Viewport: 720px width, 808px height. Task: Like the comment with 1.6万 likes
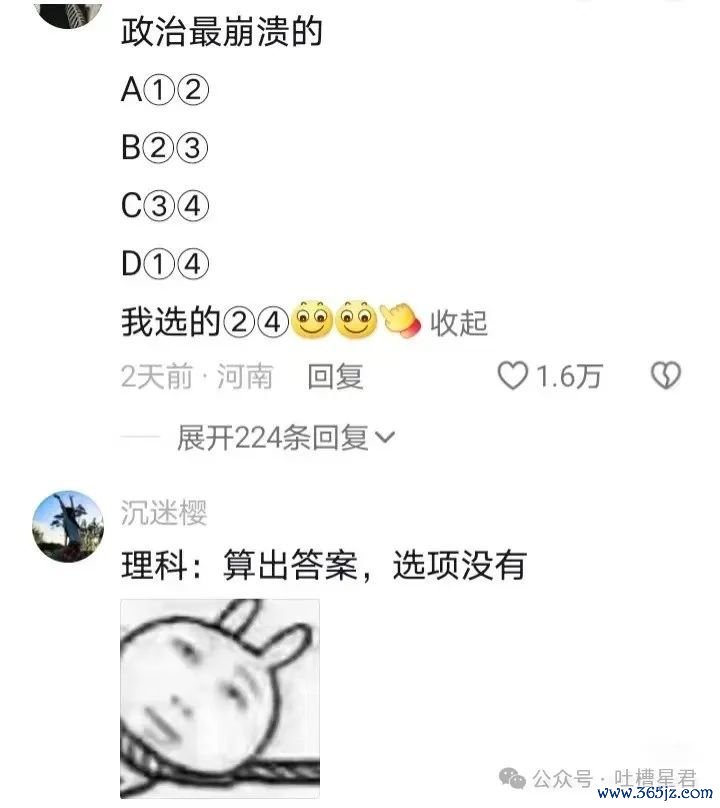[514, 376]
